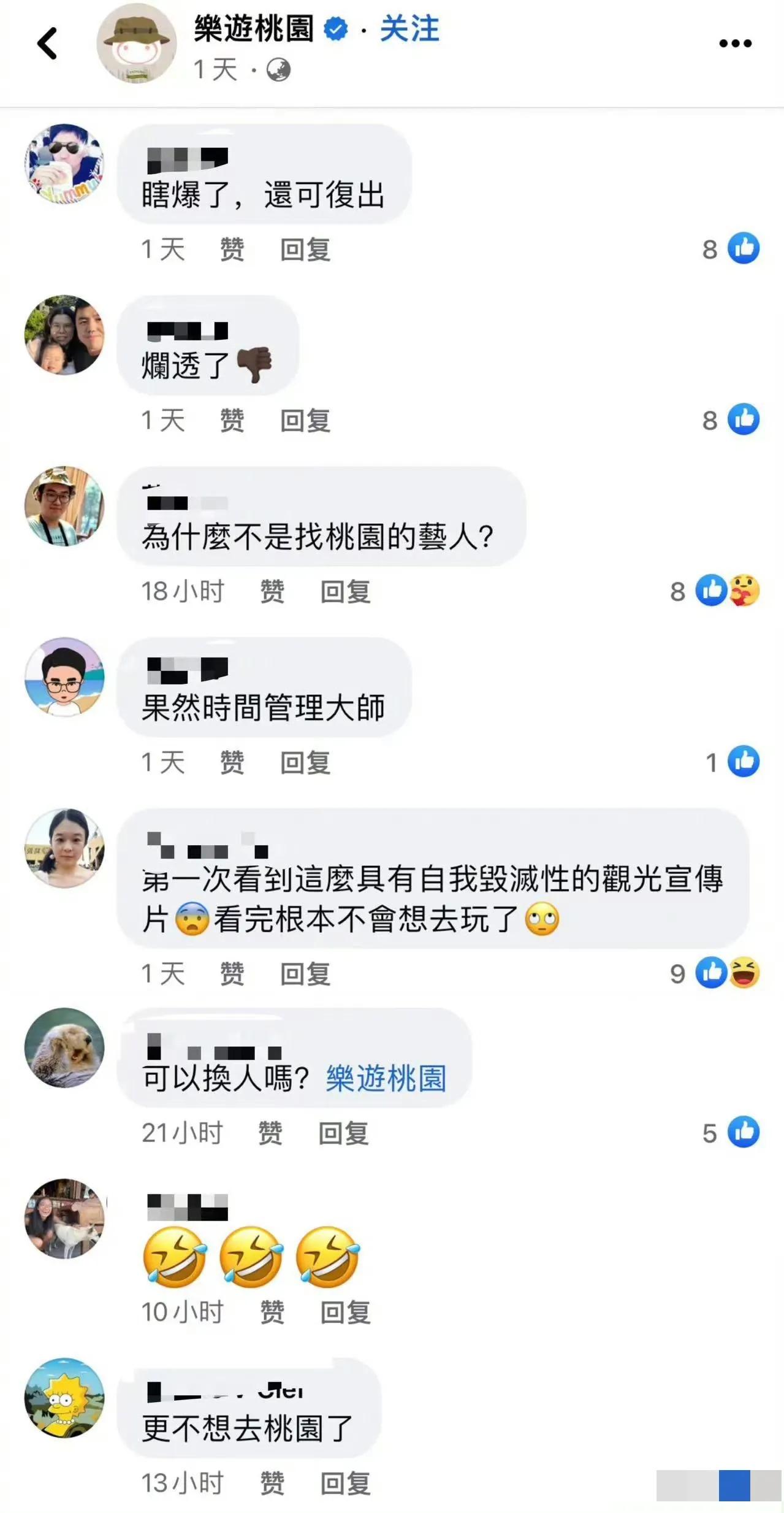Image resolution: width=784 pixels, height=1513 pixels.
Task: Like the comment 瞎爆了，還可復出
Action: tap(232, 250)
